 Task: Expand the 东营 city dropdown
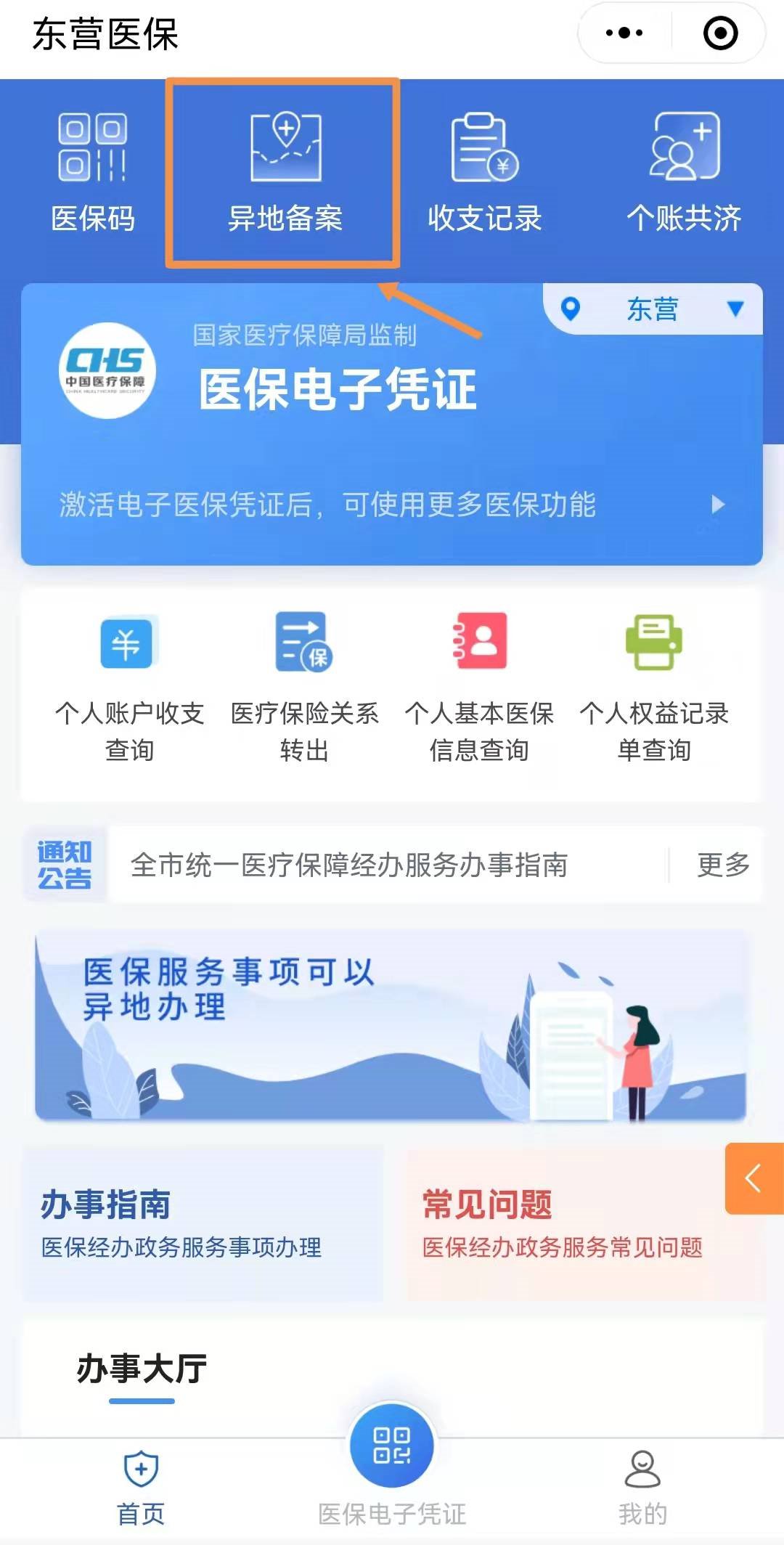653,309
